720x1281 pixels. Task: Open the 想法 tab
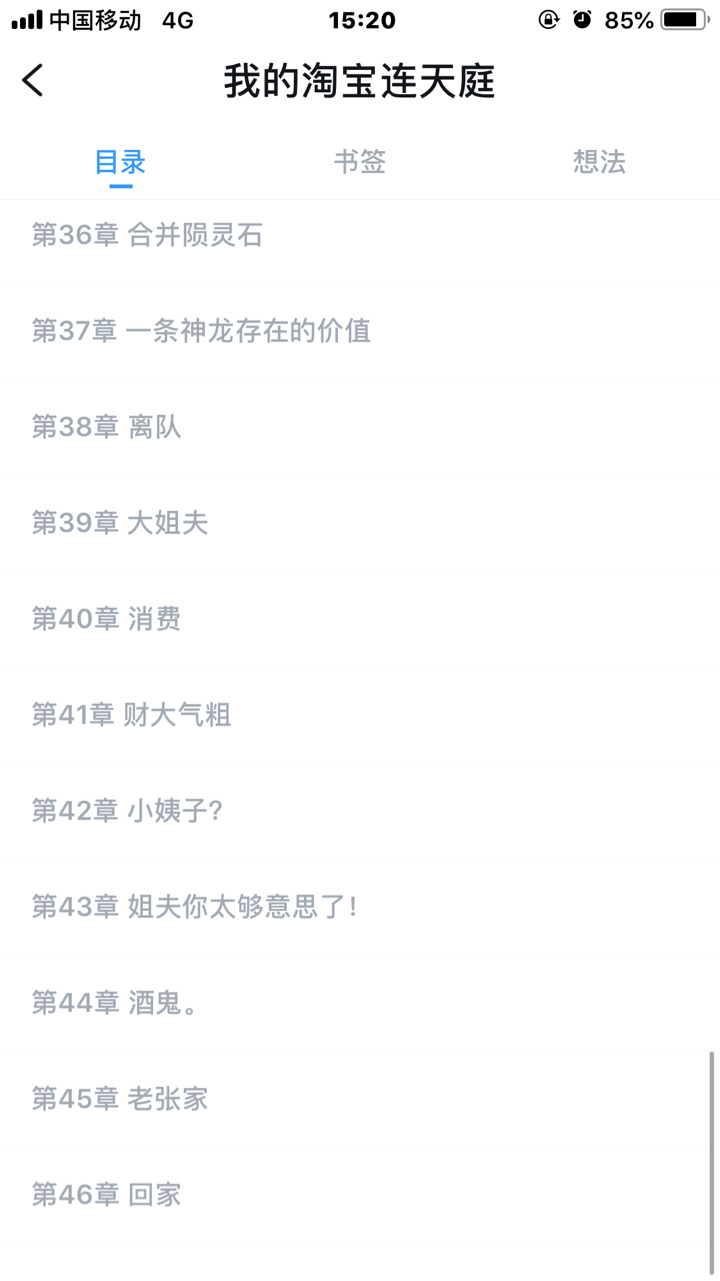[x=599, y=162]
